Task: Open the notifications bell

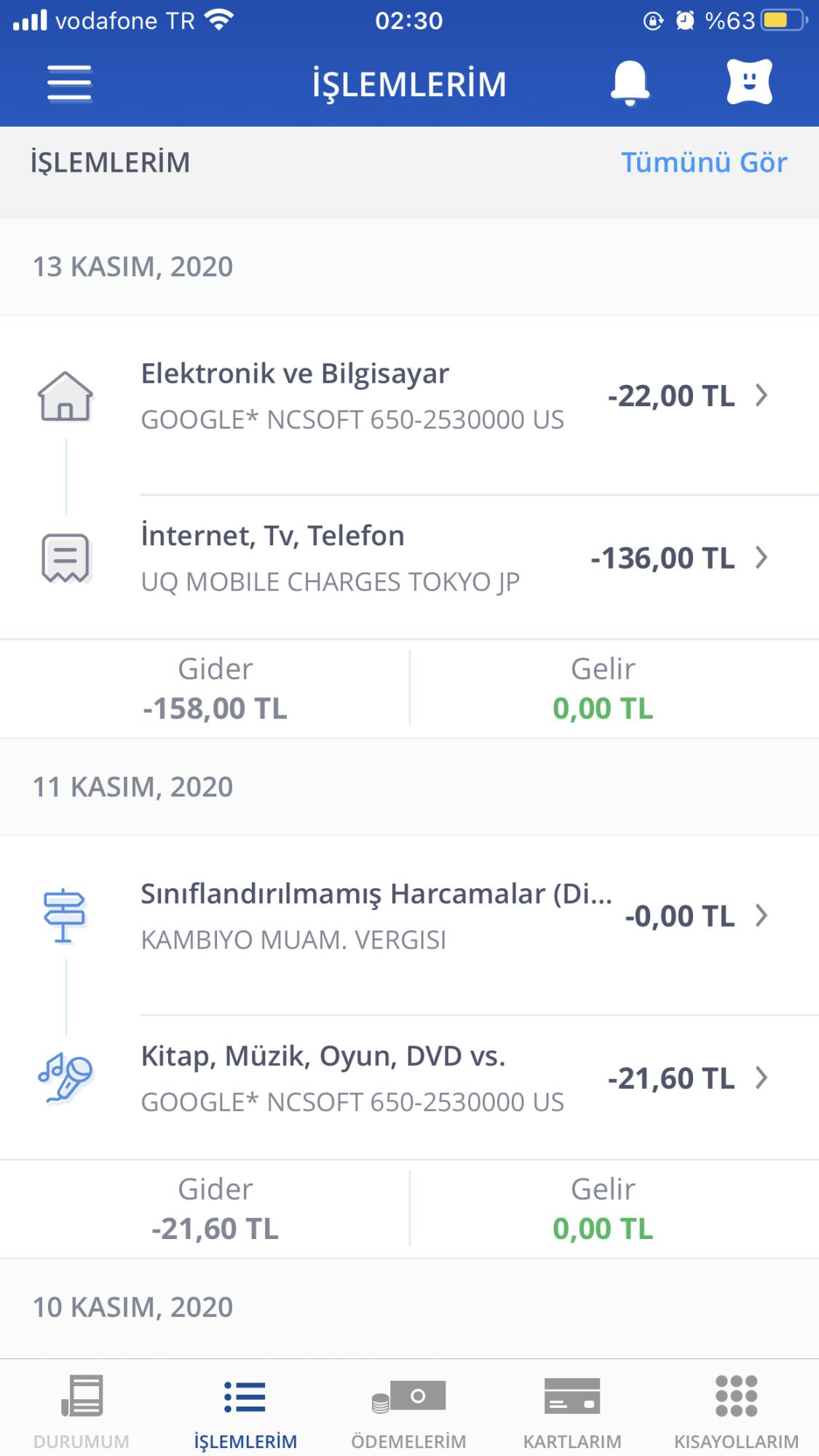Action: point(630,83)
